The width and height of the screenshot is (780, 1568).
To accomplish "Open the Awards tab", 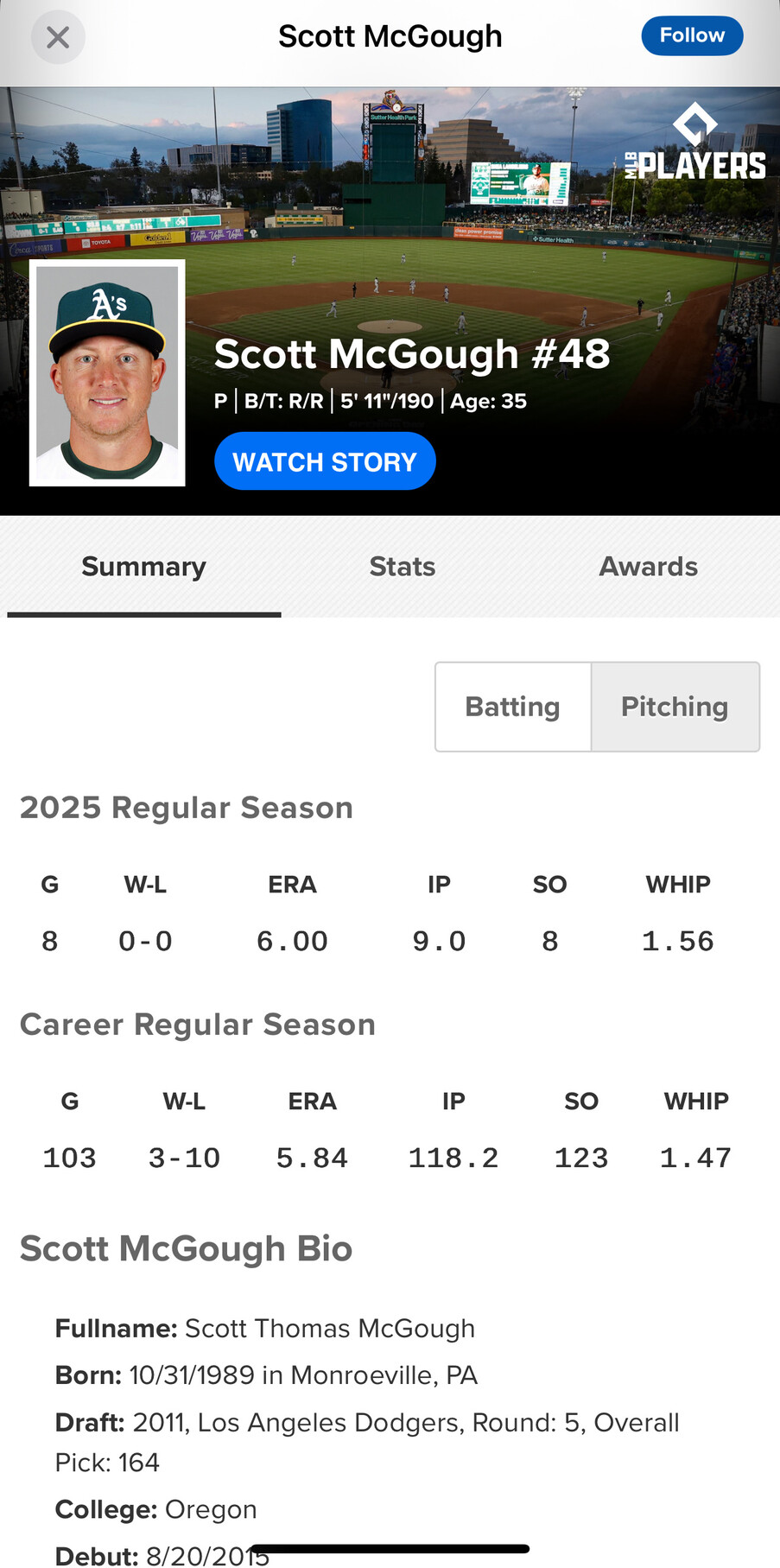I will (x=649, y=567).
